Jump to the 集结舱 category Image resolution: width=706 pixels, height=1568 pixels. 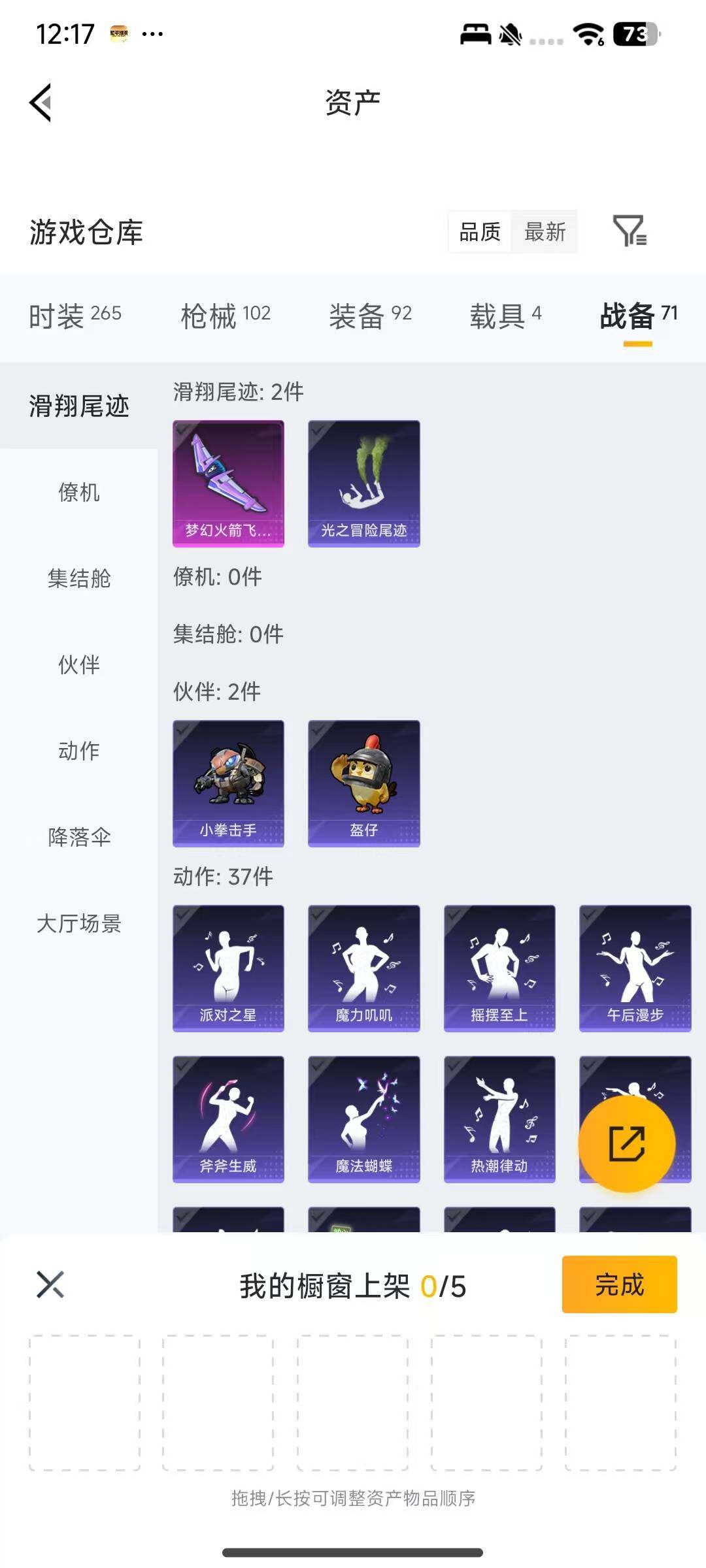(78, 578)
